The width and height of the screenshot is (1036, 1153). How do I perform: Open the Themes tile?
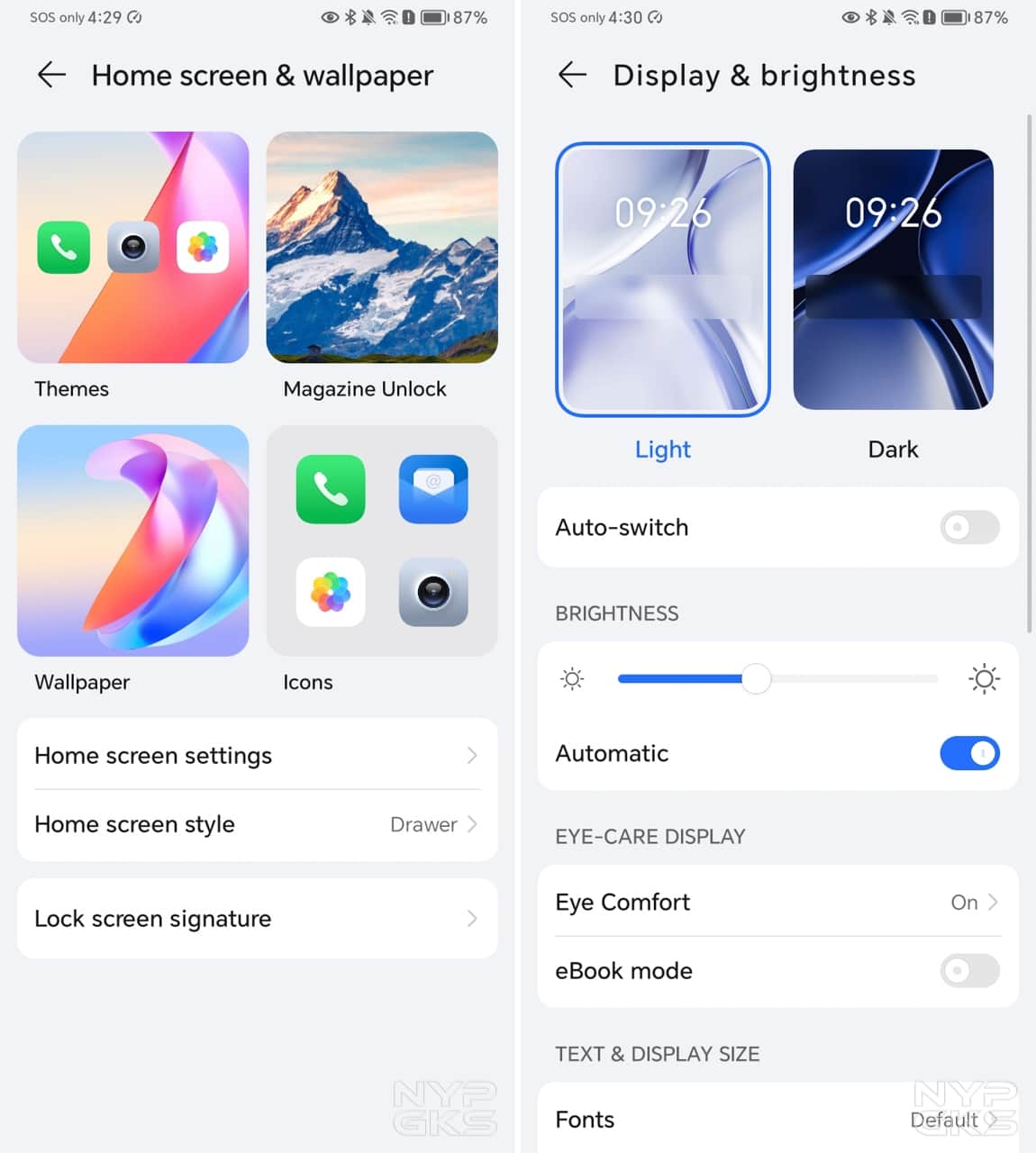click(132, 248)
